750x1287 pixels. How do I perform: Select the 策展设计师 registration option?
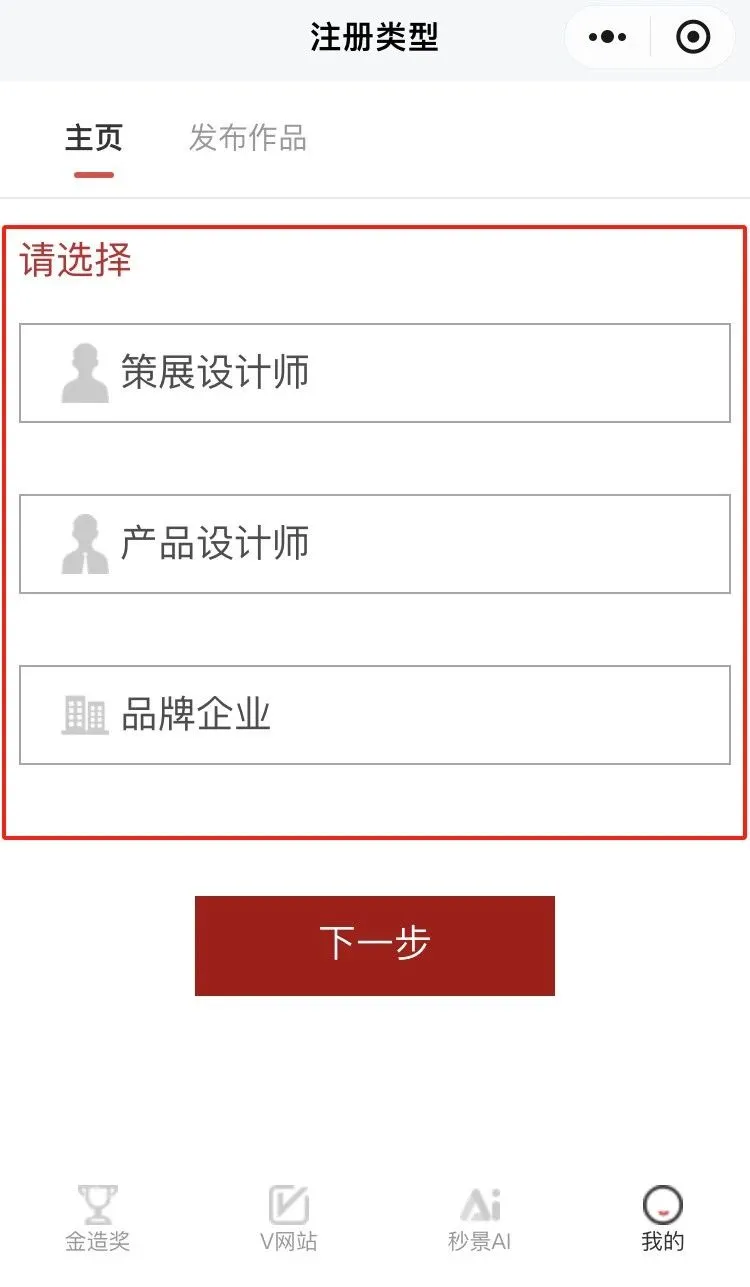(375, 372)
